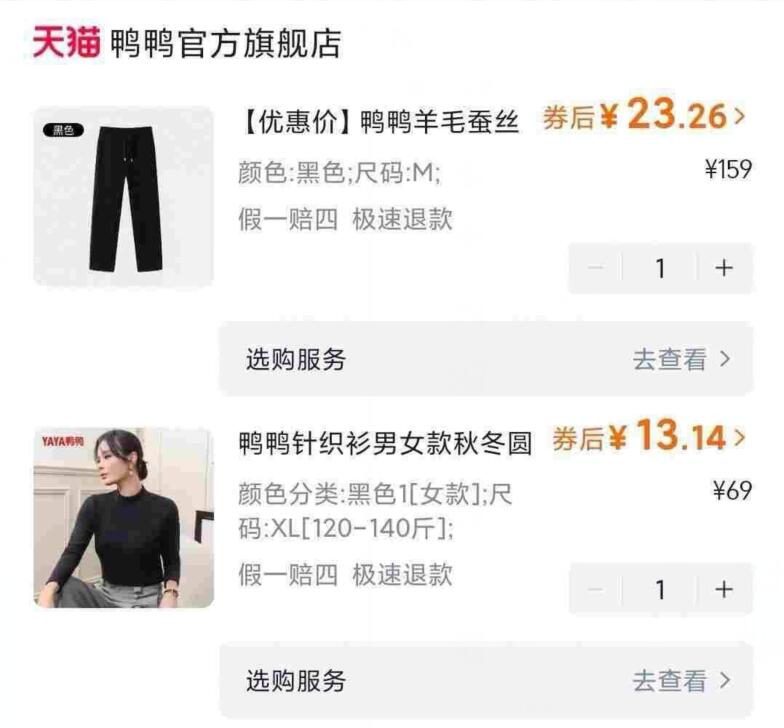Open the knit sweater model photo
The image size is (784, 728).
pyautogui.click(x=123, y=517)
